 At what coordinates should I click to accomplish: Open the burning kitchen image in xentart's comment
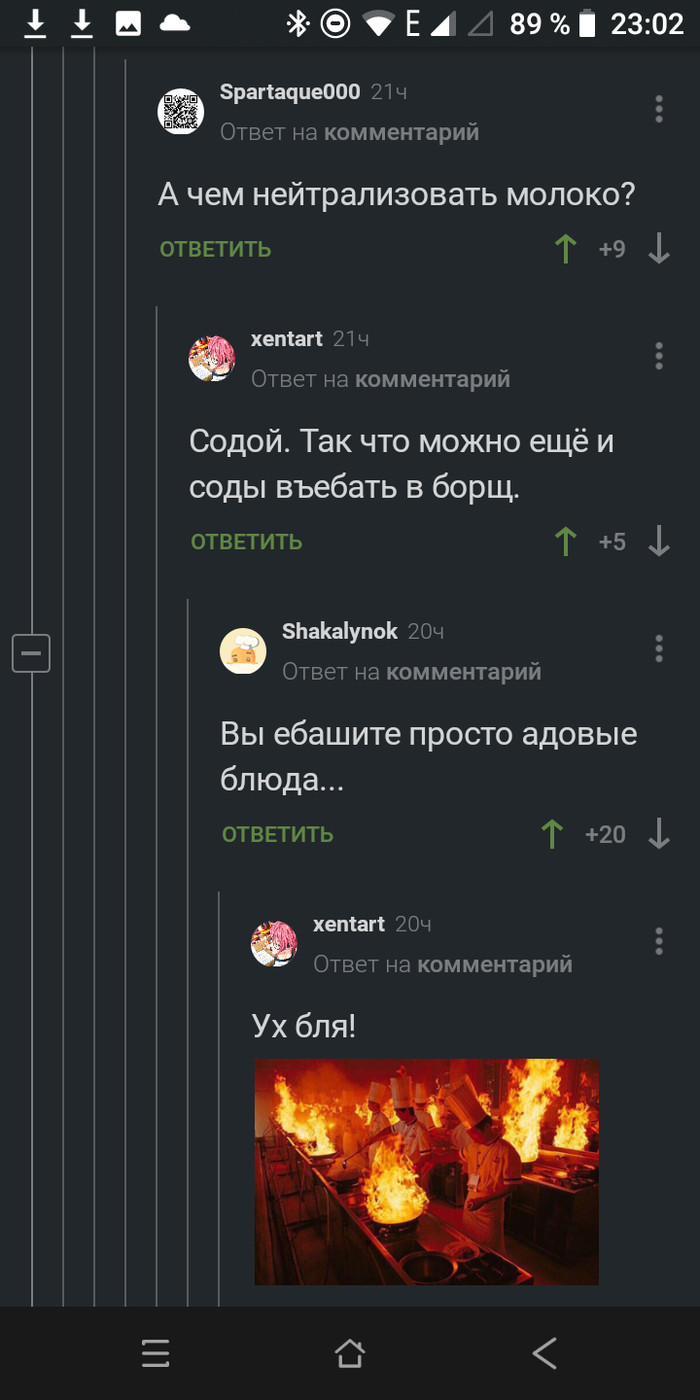coord(426,1171)
